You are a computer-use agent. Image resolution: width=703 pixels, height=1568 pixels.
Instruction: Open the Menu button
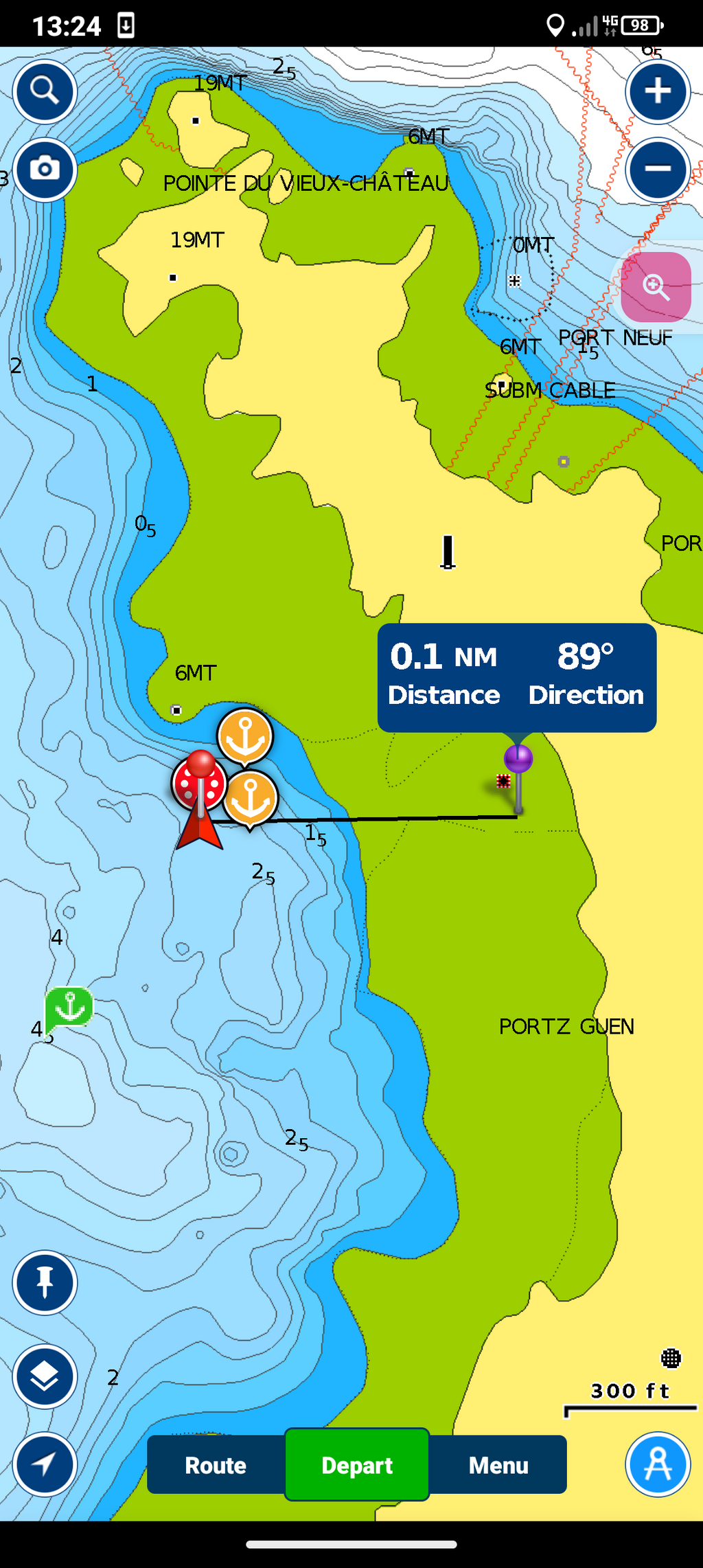[498, 1465]
